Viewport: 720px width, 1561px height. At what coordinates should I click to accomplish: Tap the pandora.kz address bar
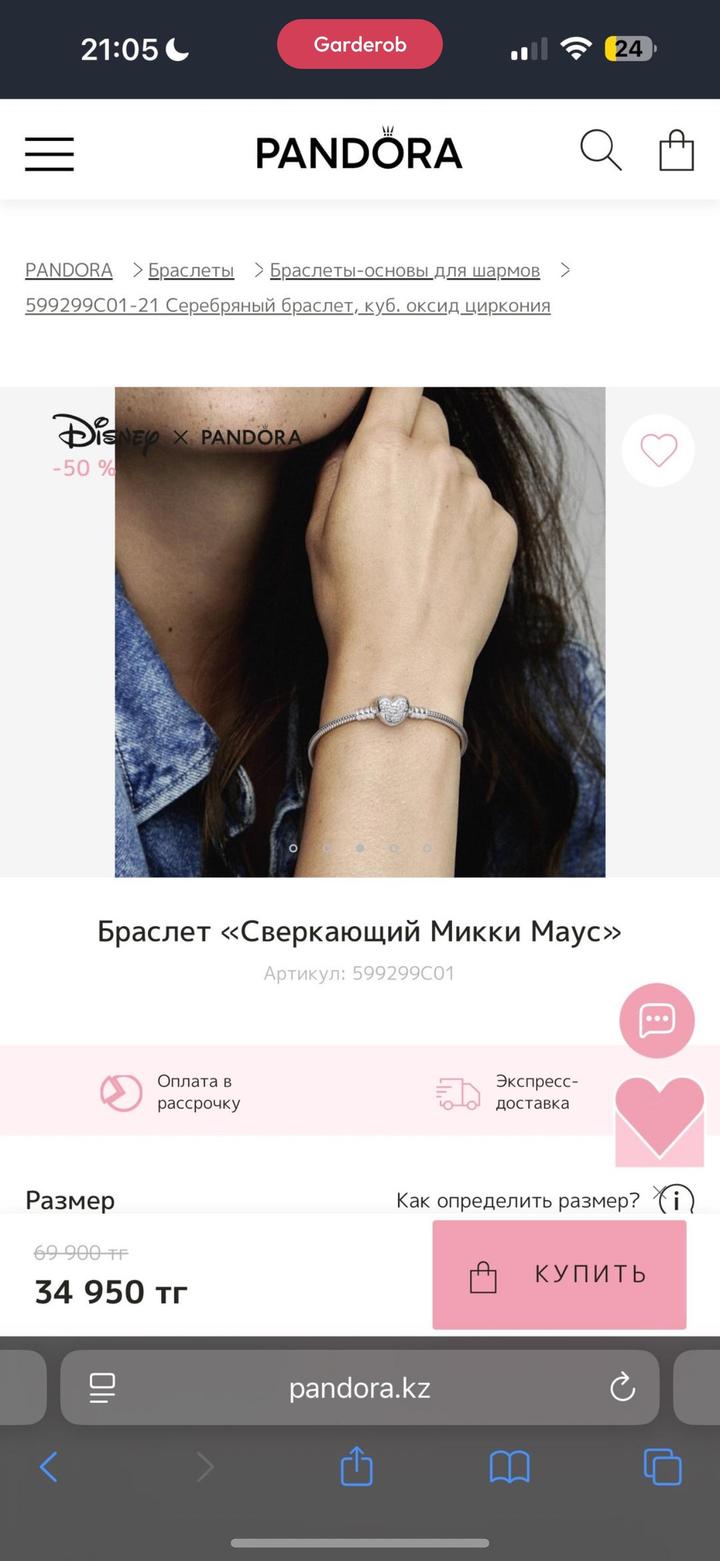pyautogui.click(x=360, y=1388)
